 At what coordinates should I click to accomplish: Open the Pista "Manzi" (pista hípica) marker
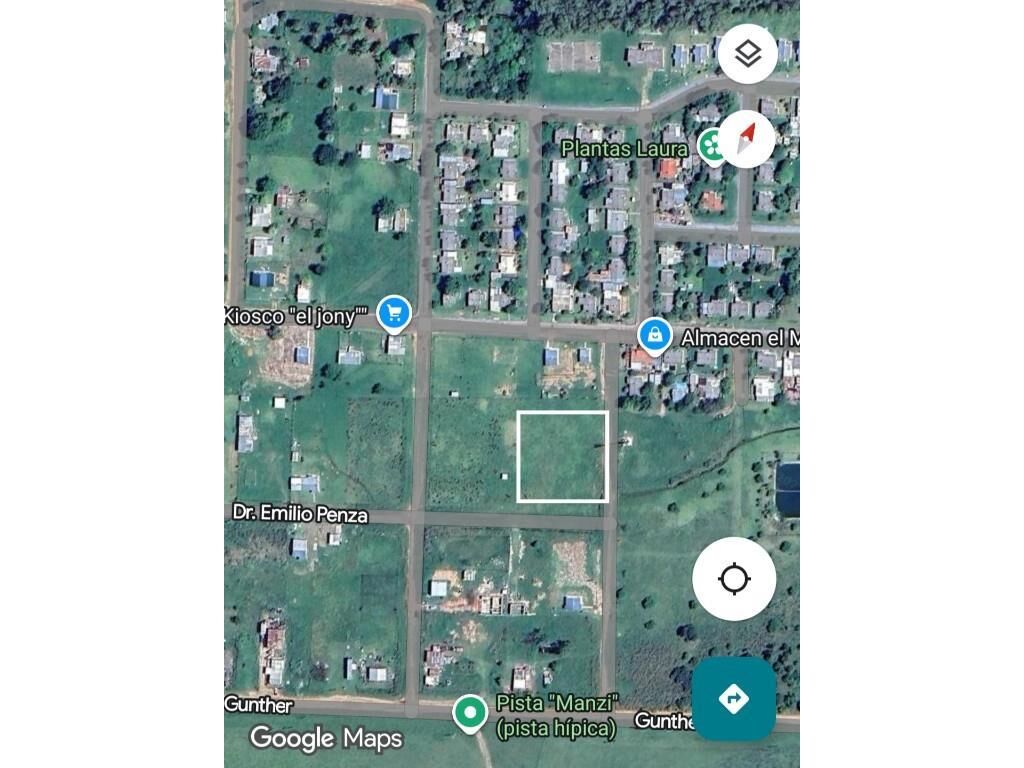(469, 713)
